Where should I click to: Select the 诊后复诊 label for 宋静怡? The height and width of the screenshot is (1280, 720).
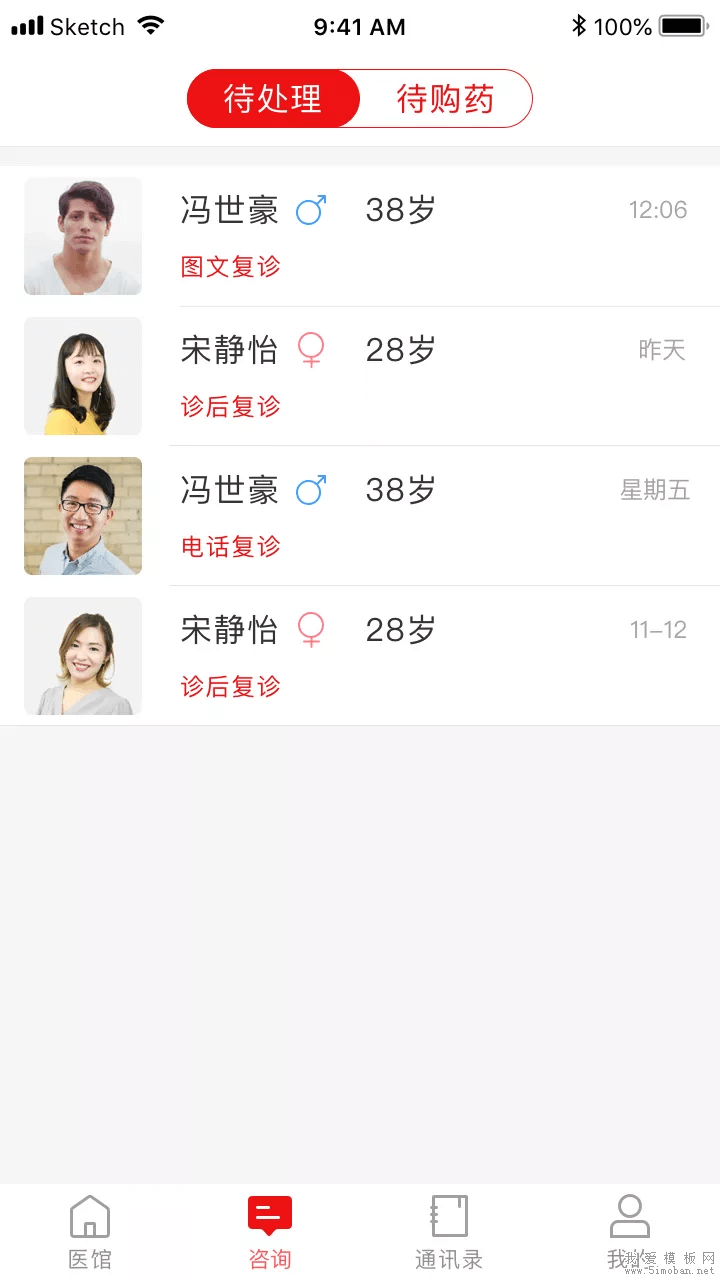(x=230, y=407)
